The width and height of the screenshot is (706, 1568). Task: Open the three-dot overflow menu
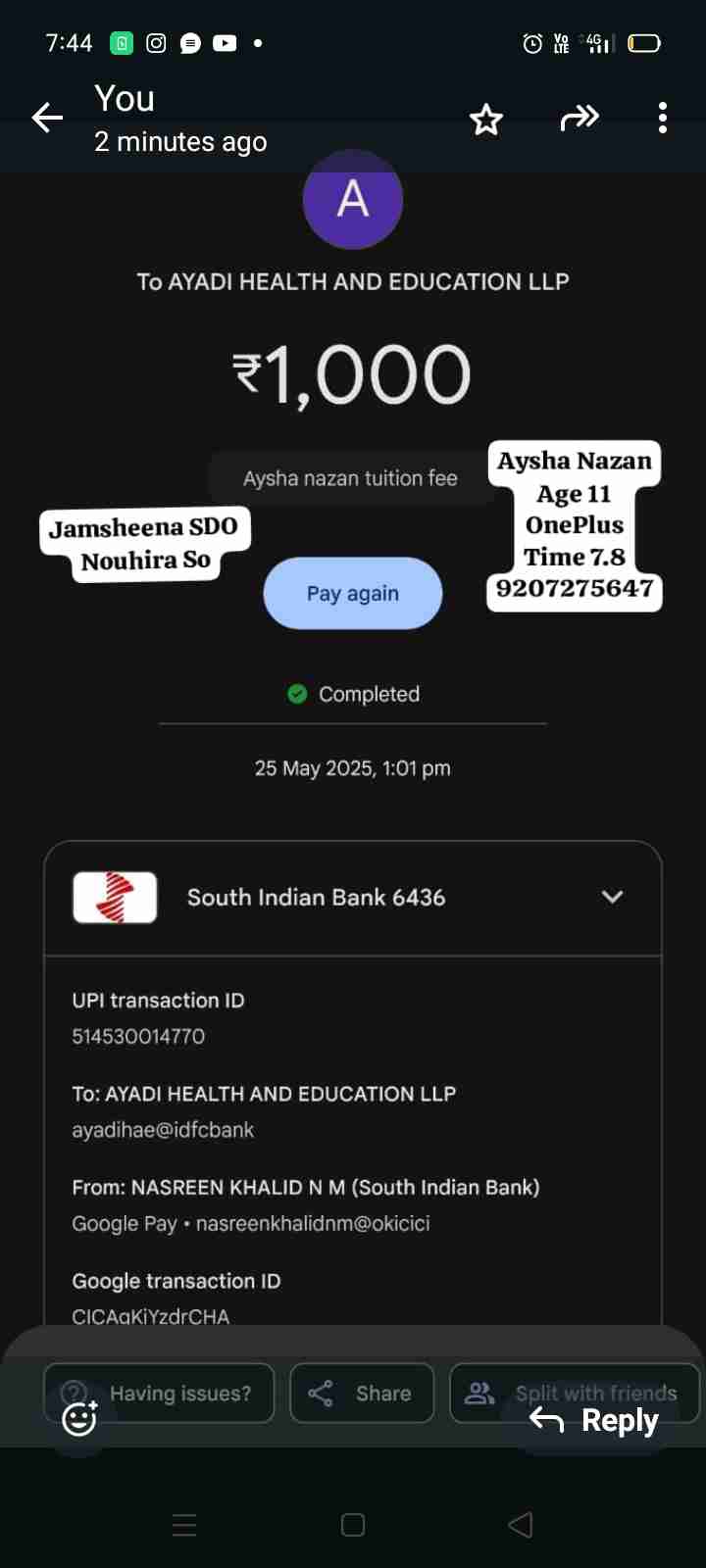(663, 118)
